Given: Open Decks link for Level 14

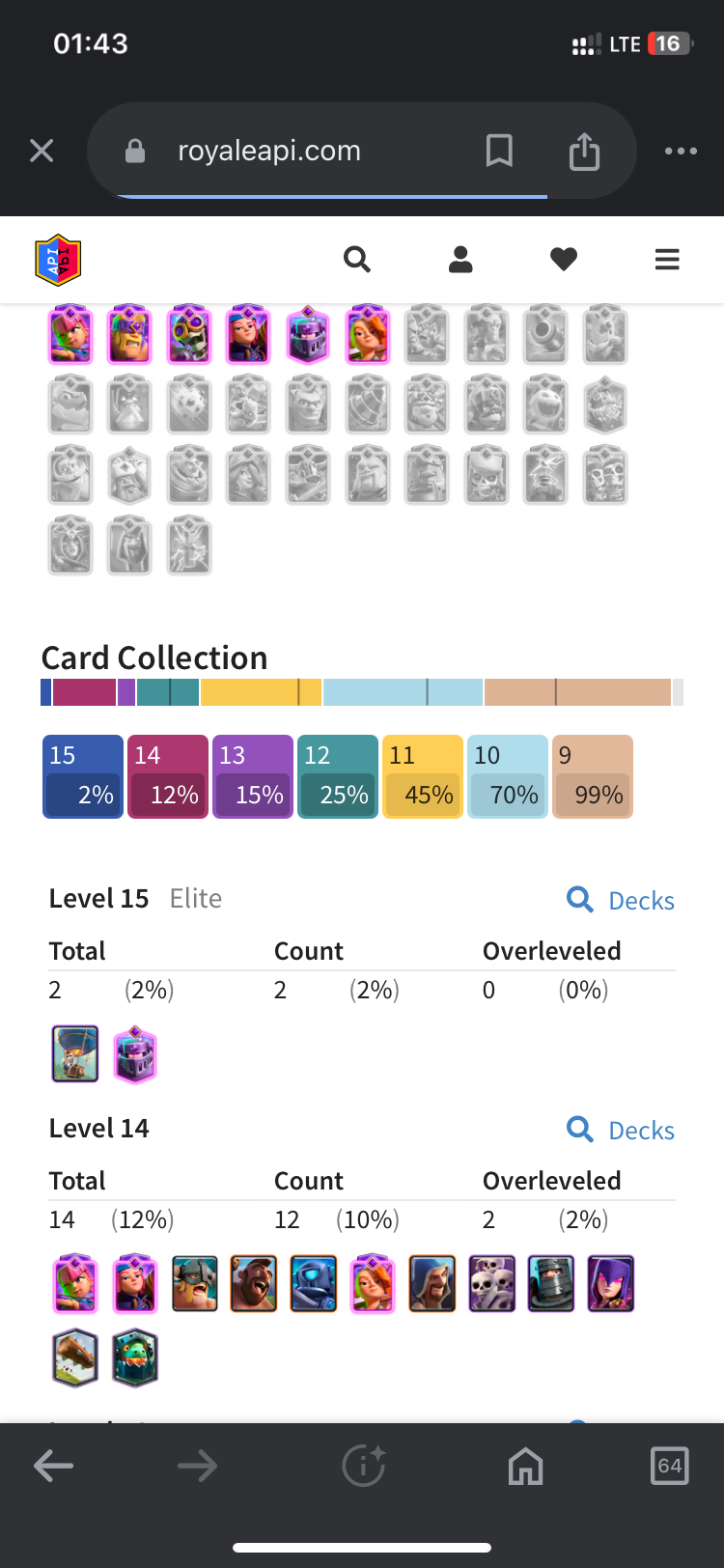Looking at the screenshot, I should point(621,1130).
